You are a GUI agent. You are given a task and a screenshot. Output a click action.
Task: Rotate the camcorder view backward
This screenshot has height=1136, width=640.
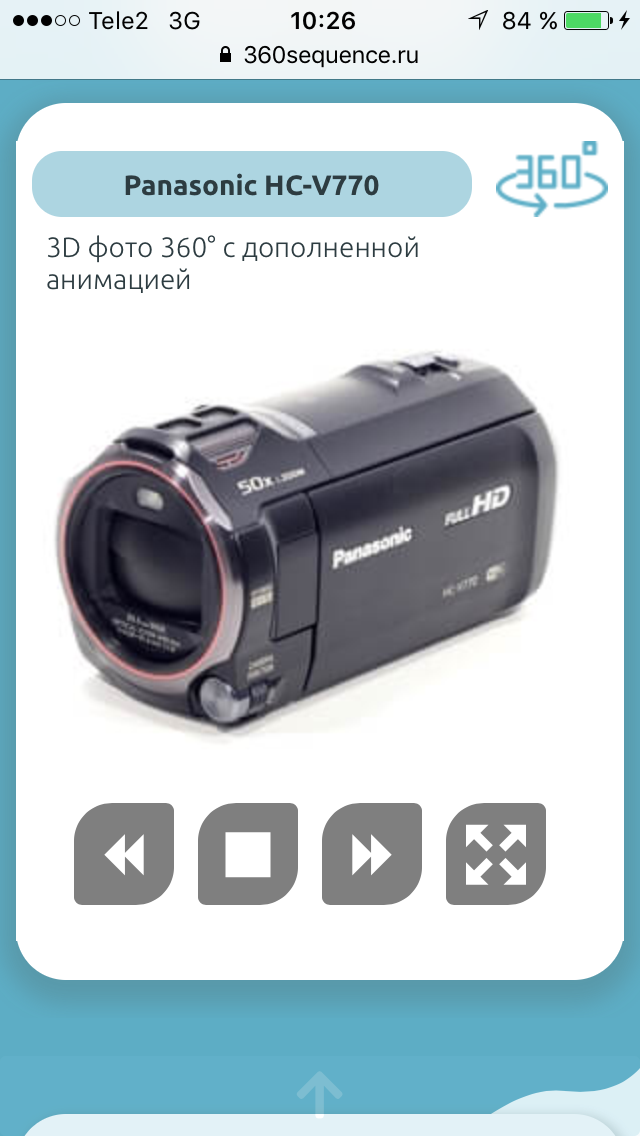[x=124, y=854]
